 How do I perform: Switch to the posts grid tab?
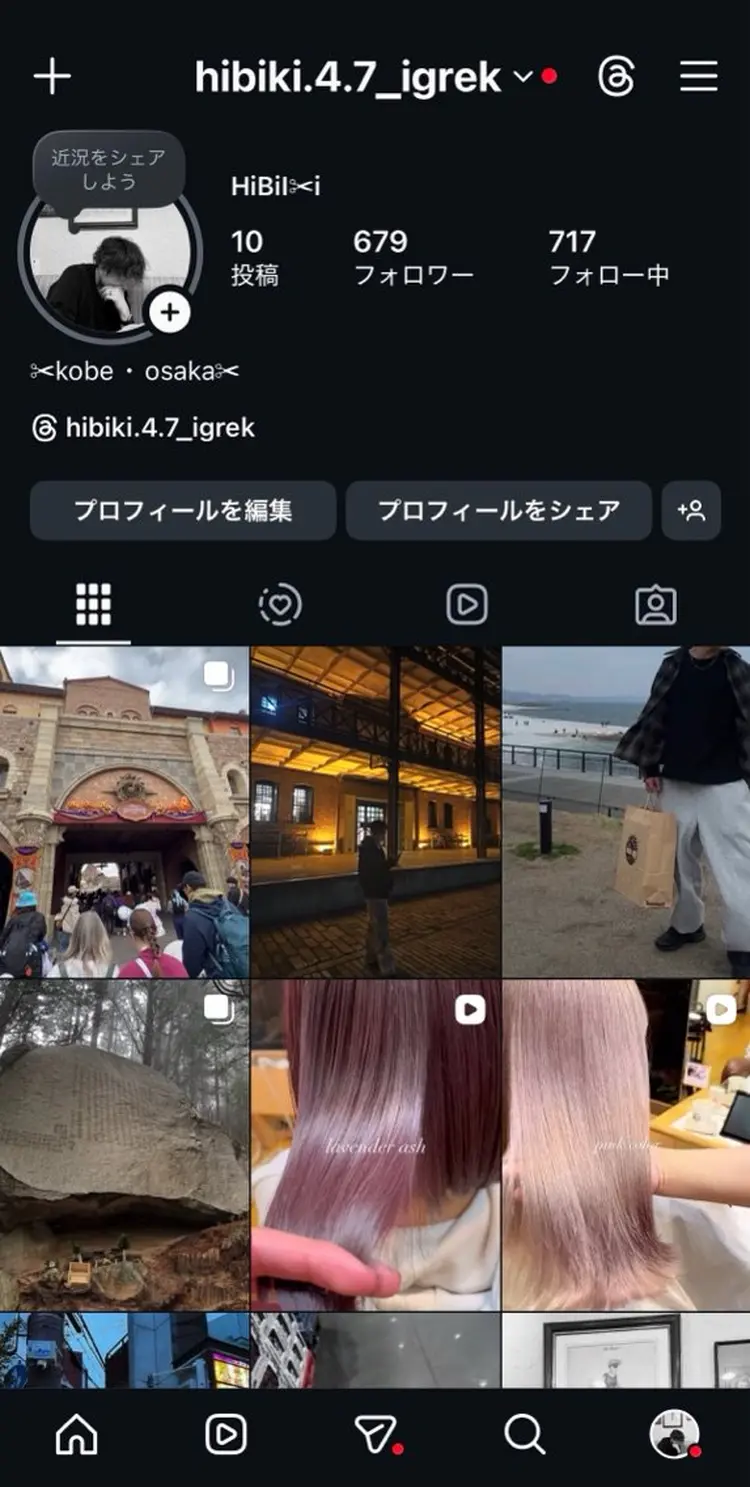[x=91, y=604]
